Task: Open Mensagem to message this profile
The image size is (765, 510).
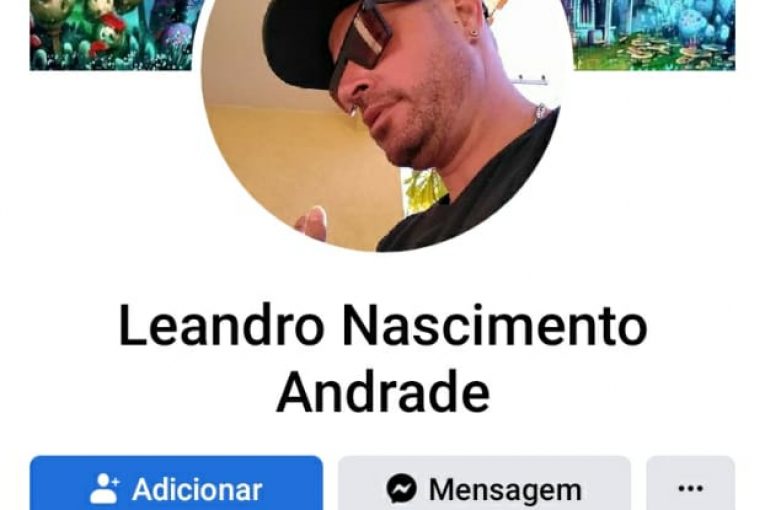Action: [484, 486]
